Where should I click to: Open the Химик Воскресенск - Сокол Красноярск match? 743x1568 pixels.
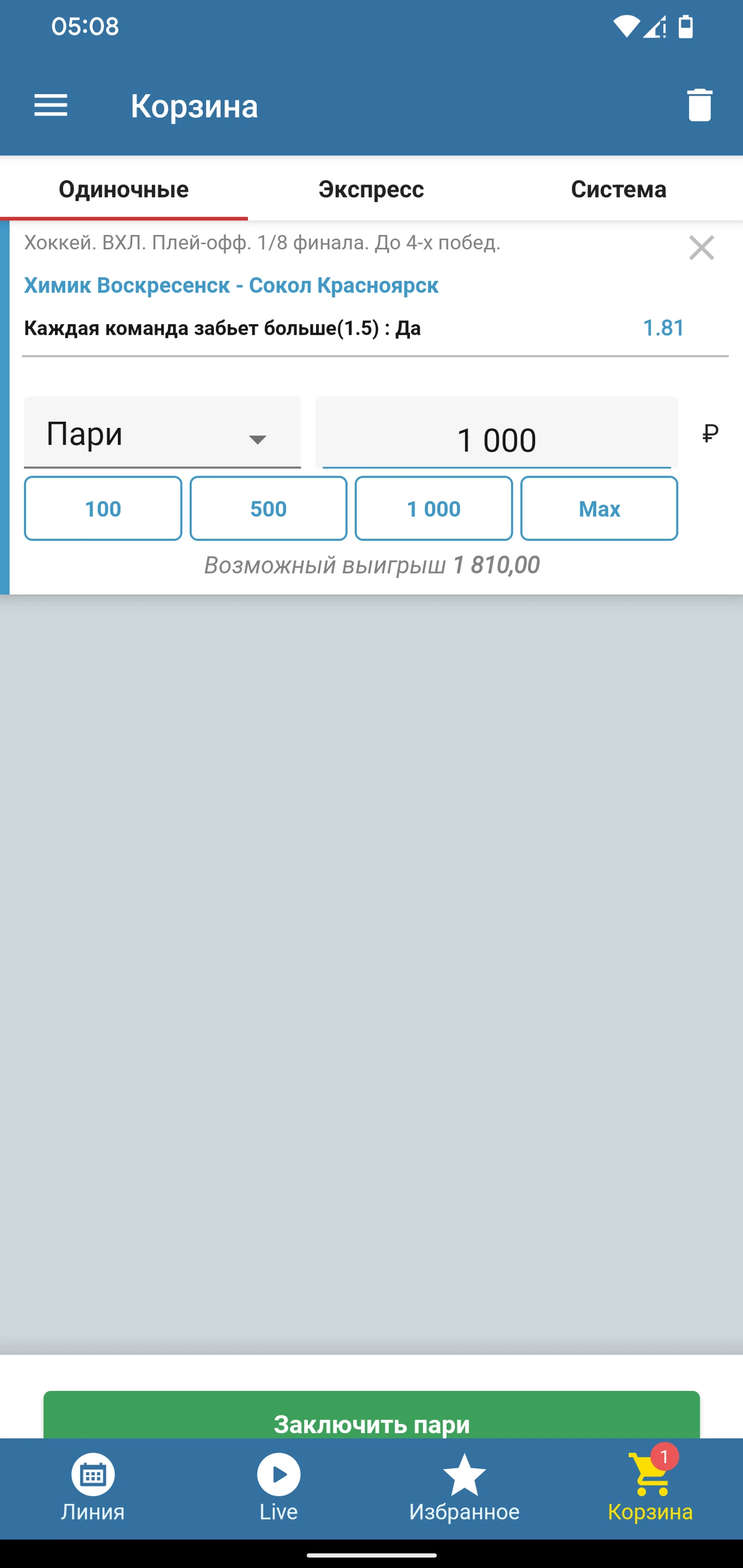coord(231,285)
